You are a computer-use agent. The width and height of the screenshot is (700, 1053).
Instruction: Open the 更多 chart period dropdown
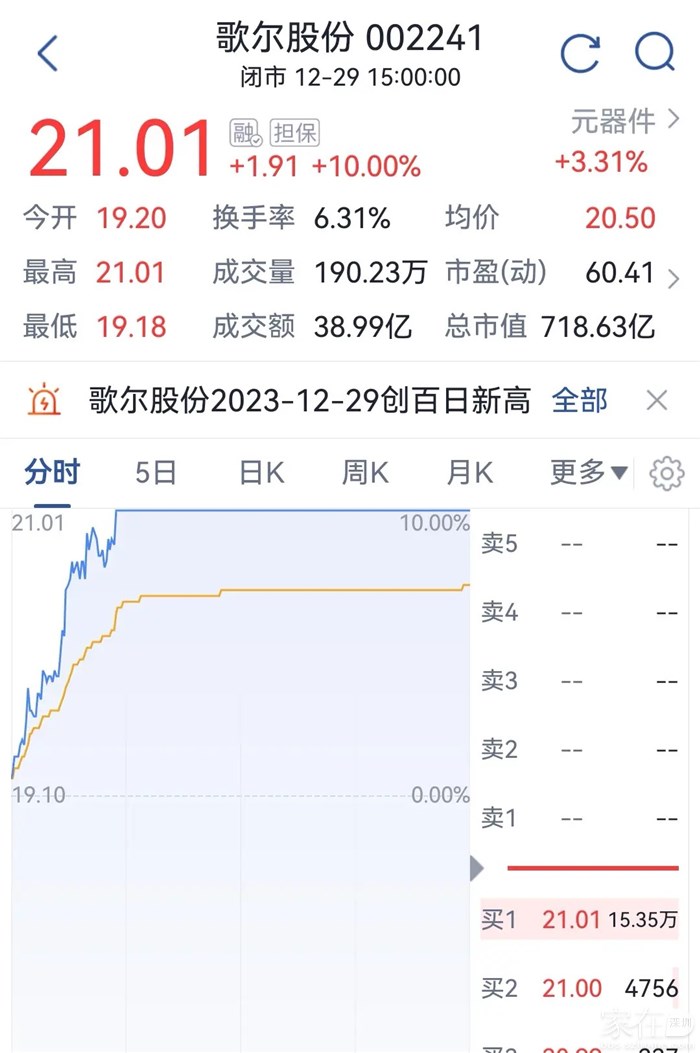pyautogui.click(x=588, y=472)
